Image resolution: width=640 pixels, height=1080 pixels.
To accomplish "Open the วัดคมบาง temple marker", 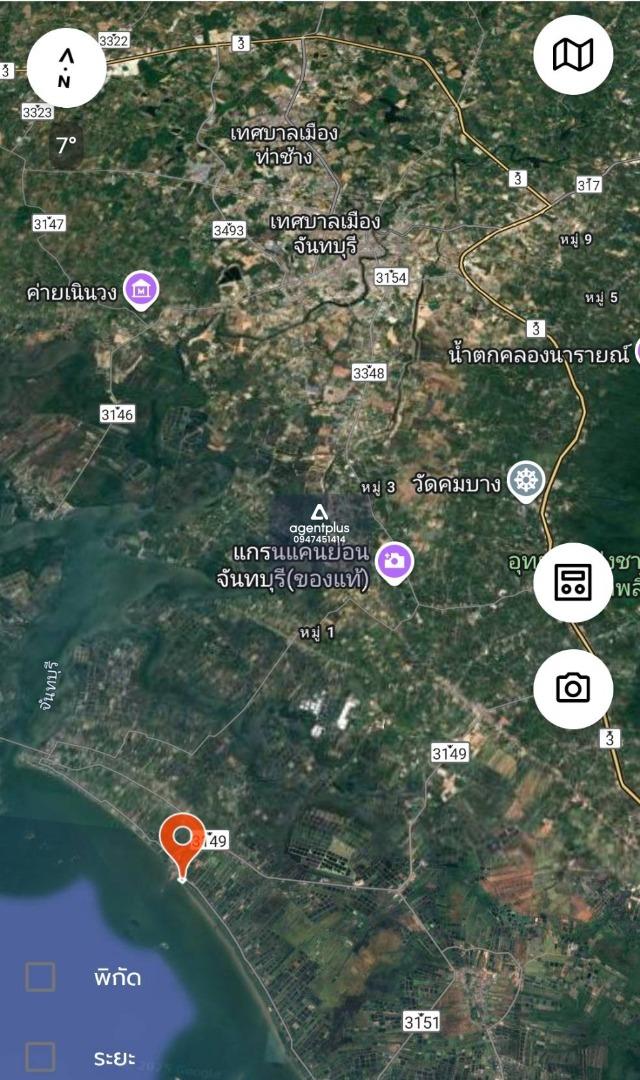I will [x=524, y=481].
